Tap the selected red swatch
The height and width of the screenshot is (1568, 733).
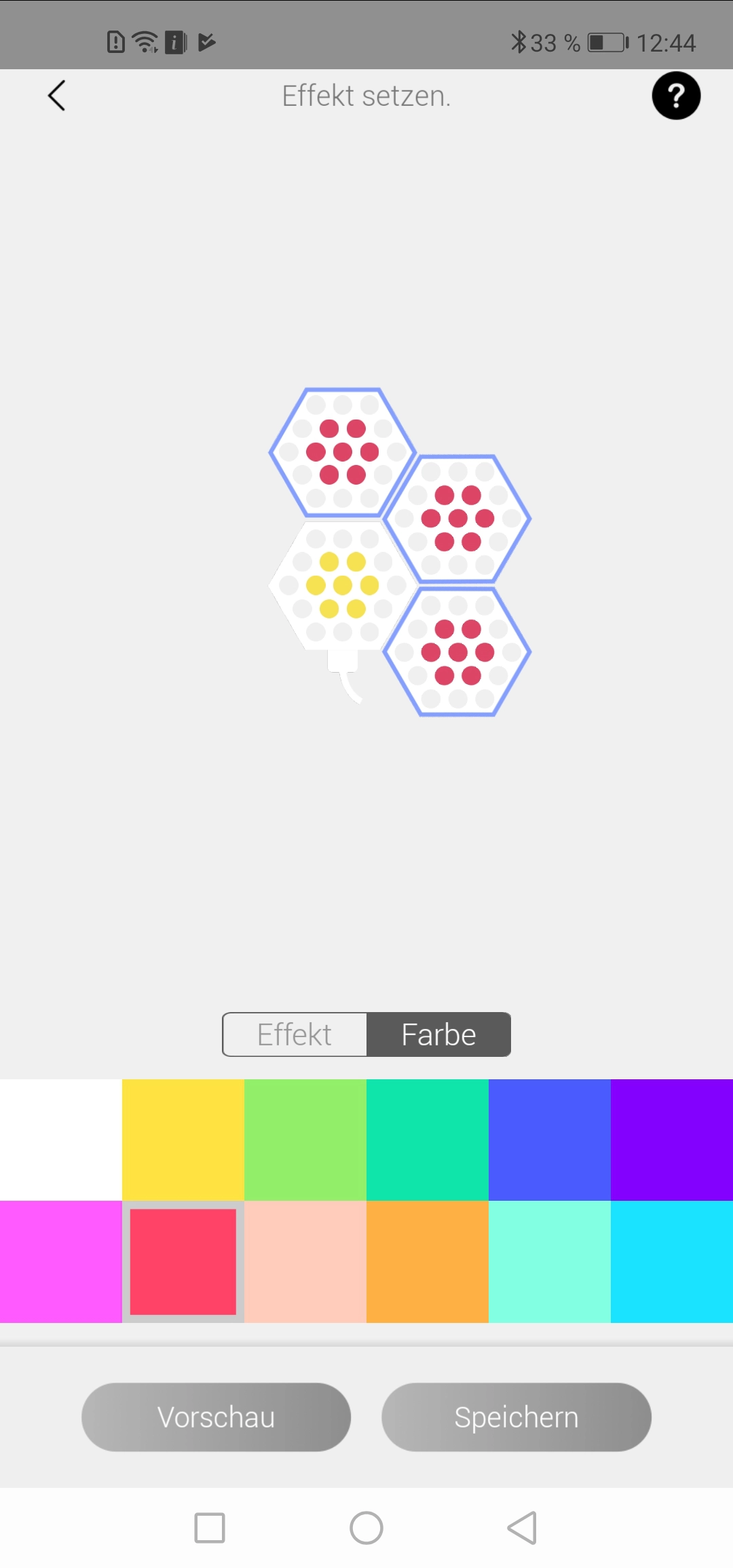pyautogui.click(x=183, y=1262)
